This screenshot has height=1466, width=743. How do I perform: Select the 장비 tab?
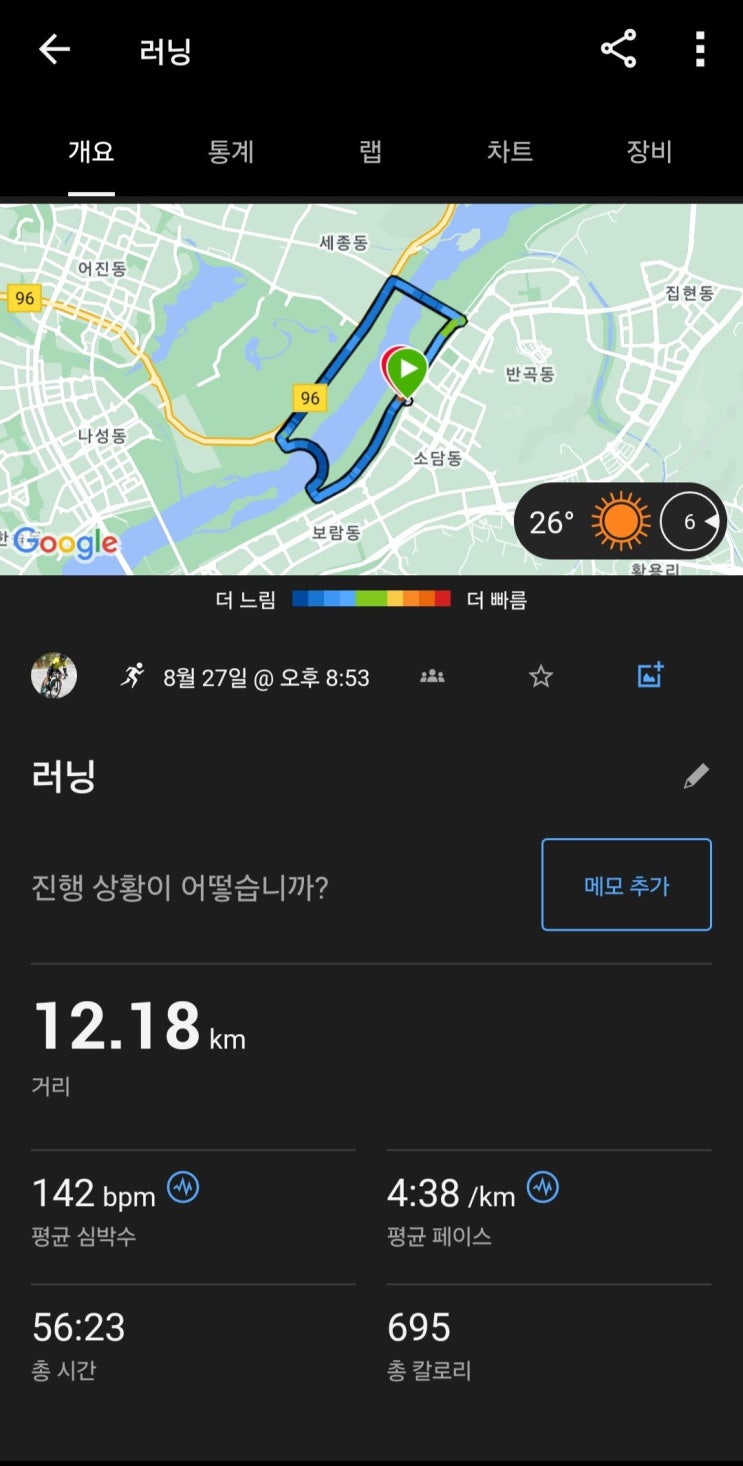(x=649, y=152)
